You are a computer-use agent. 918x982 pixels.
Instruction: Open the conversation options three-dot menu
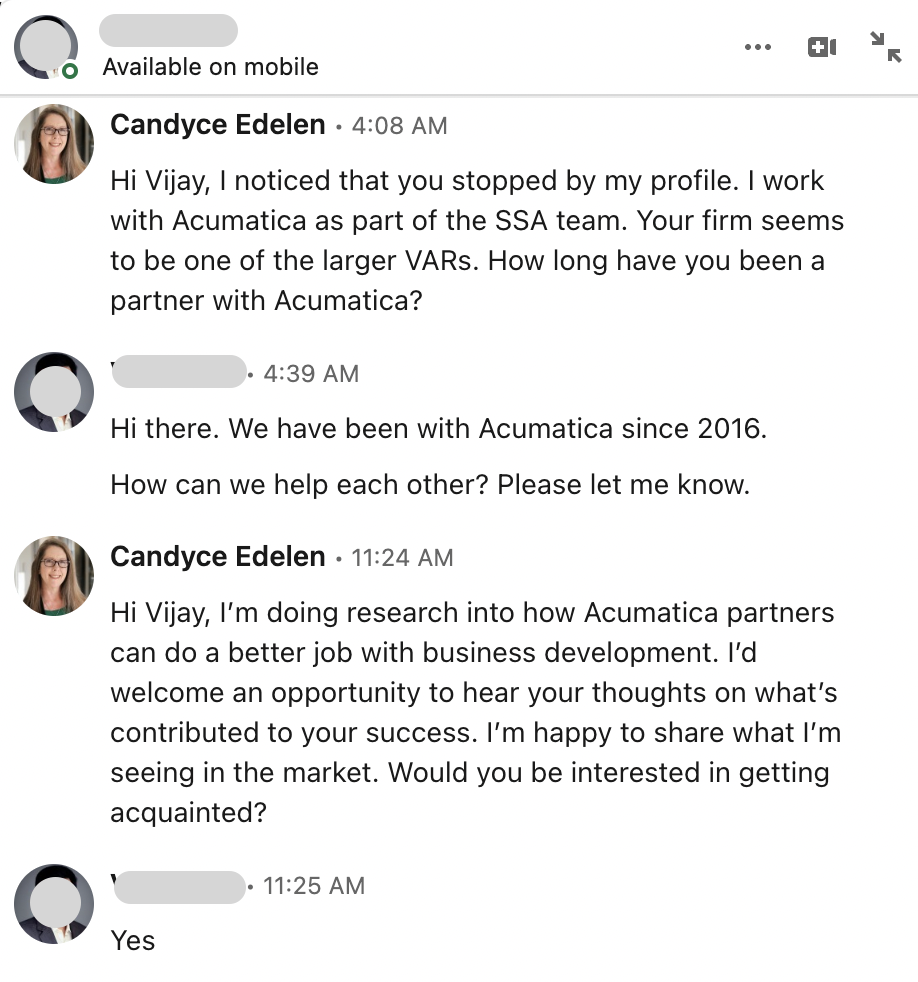pyautogui.click(x=759, y=47)
